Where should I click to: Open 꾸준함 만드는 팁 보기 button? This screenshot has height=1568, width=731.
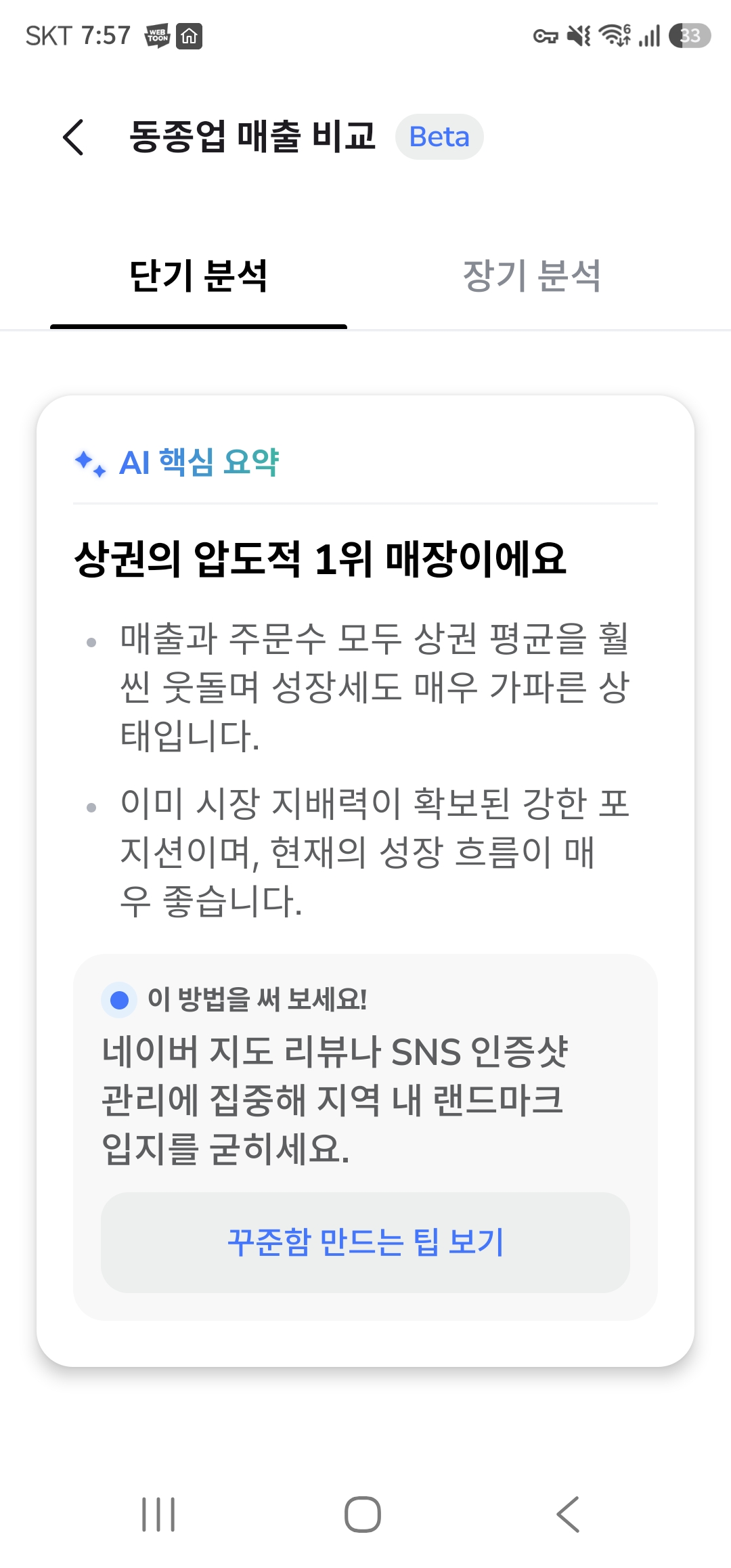tap(365, 1242)
